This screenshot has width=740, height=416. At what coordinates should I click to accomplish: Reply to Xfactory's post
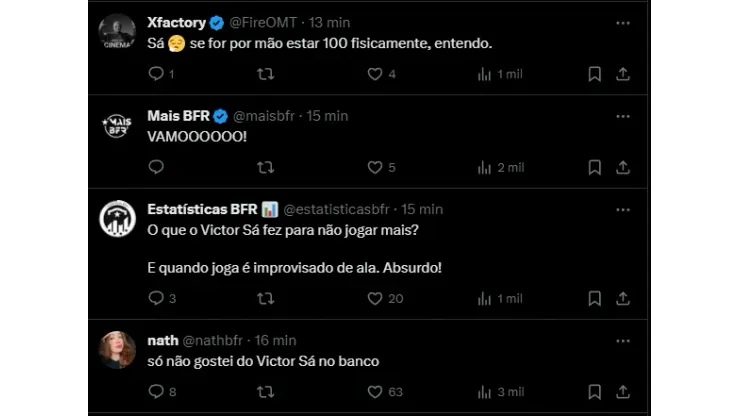pyautogui.click(x=155, y=74)
